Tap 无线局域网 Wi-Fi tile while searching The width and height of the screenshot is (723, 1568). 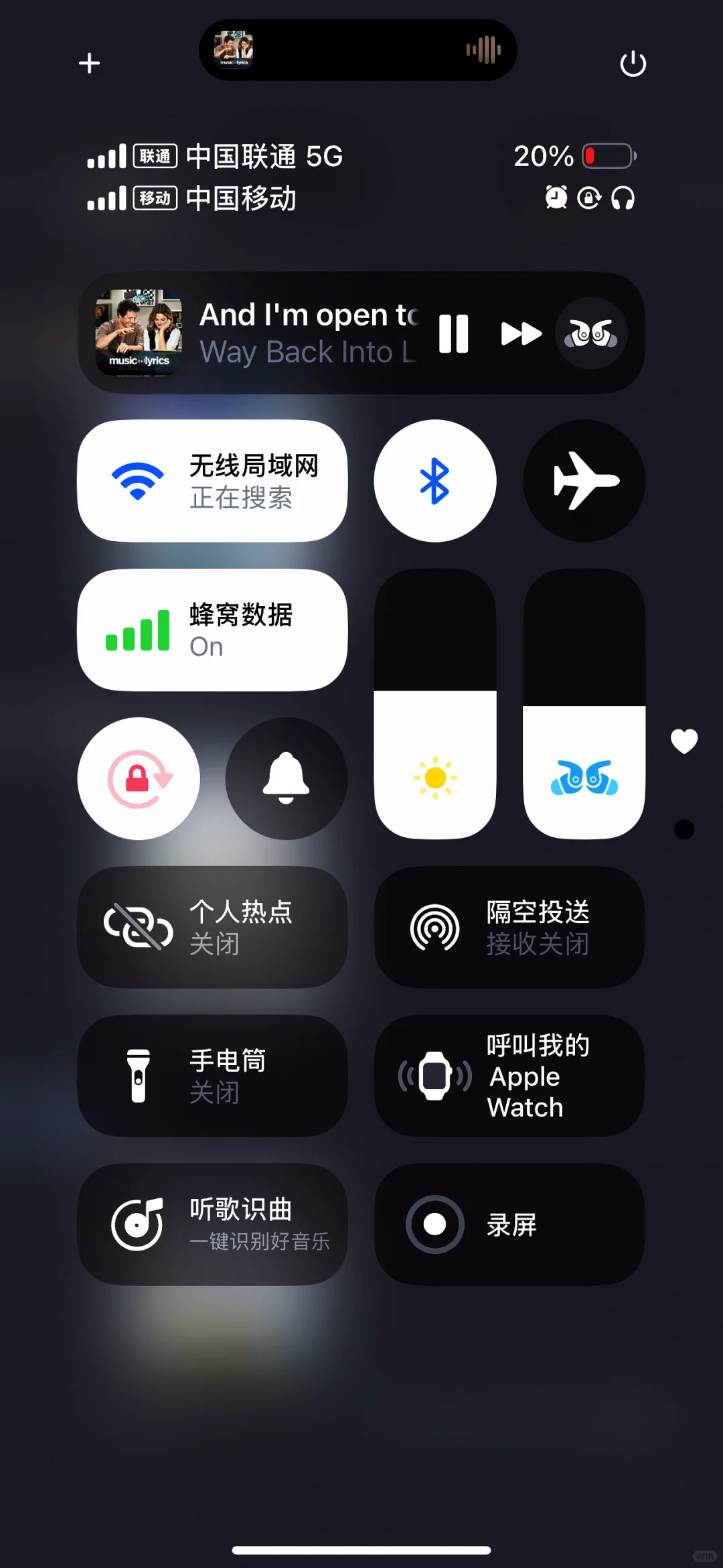[x=212, y=480]
